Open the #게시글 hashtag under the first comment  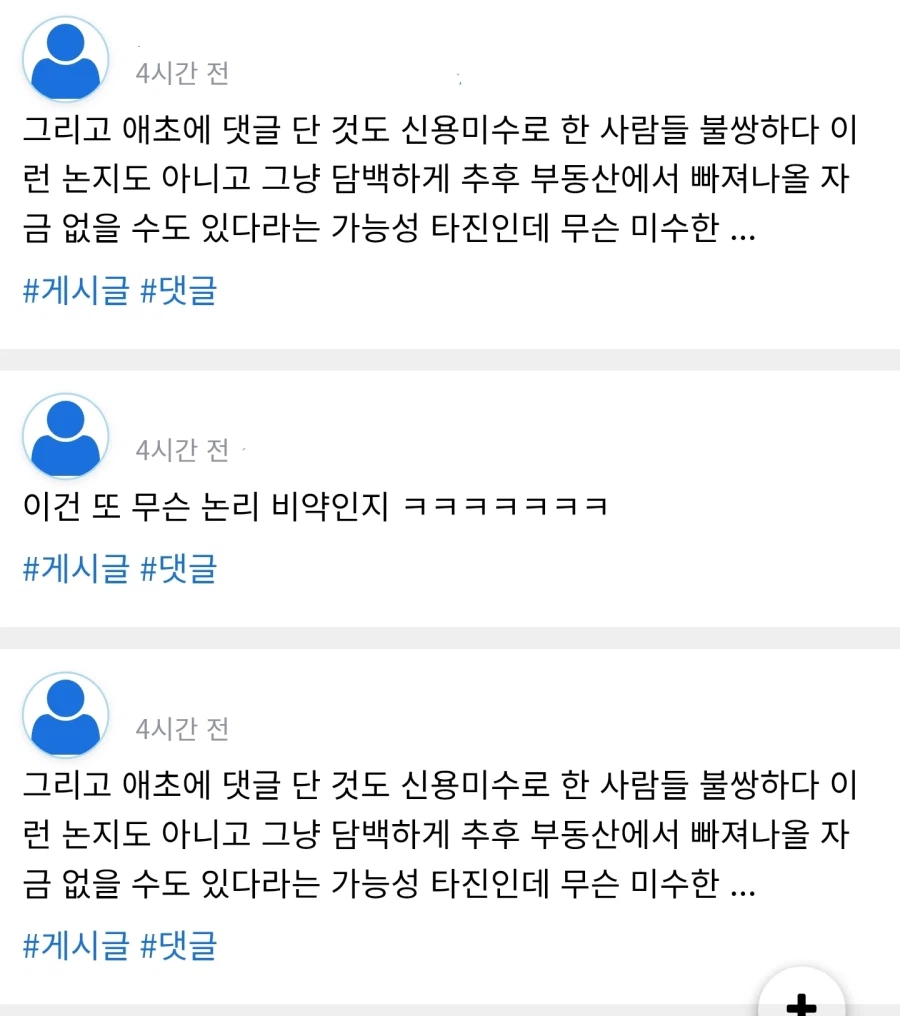[75, 291]
